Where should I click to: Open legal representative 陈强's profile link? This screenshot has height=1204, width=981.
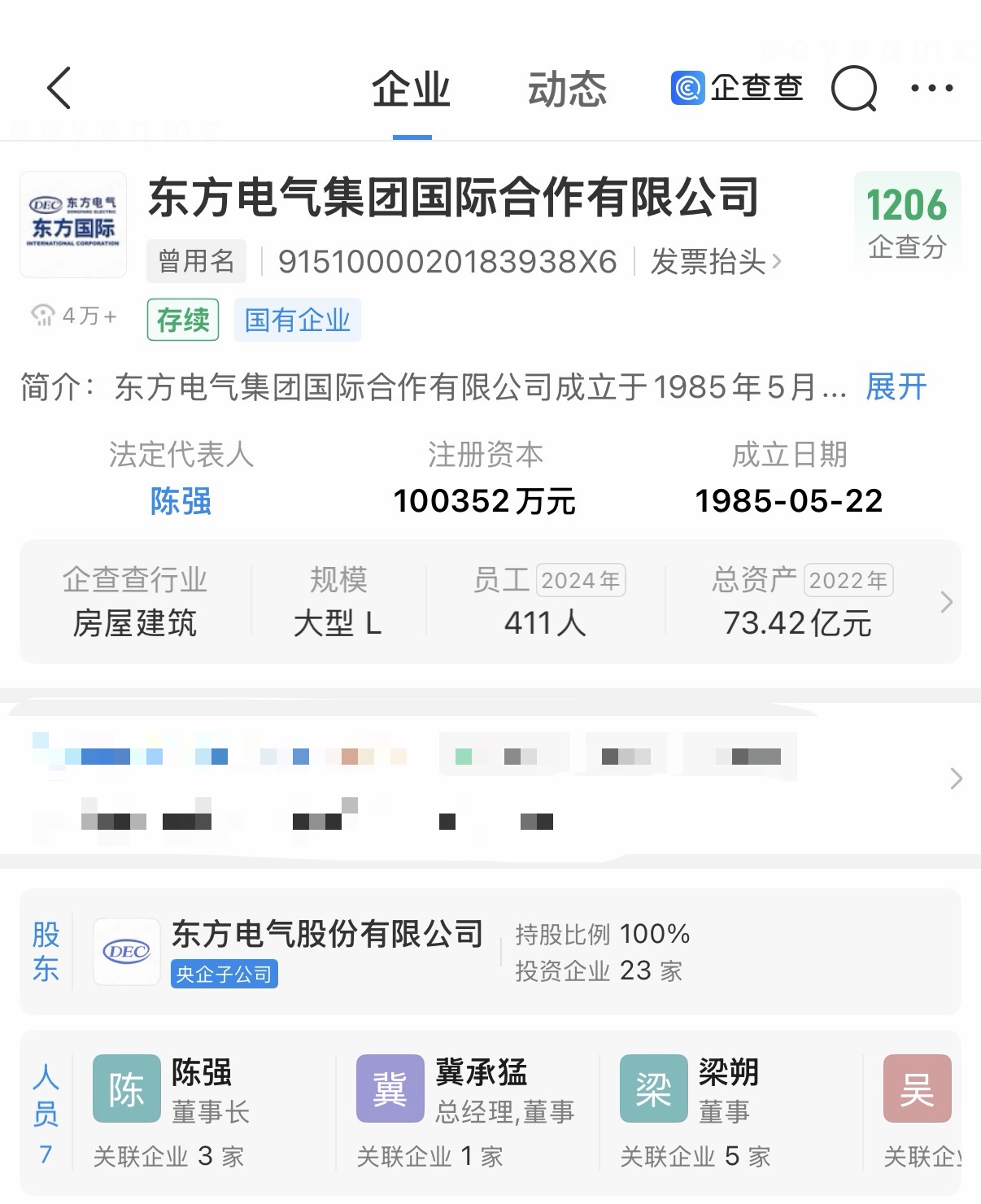click(181, 501)
